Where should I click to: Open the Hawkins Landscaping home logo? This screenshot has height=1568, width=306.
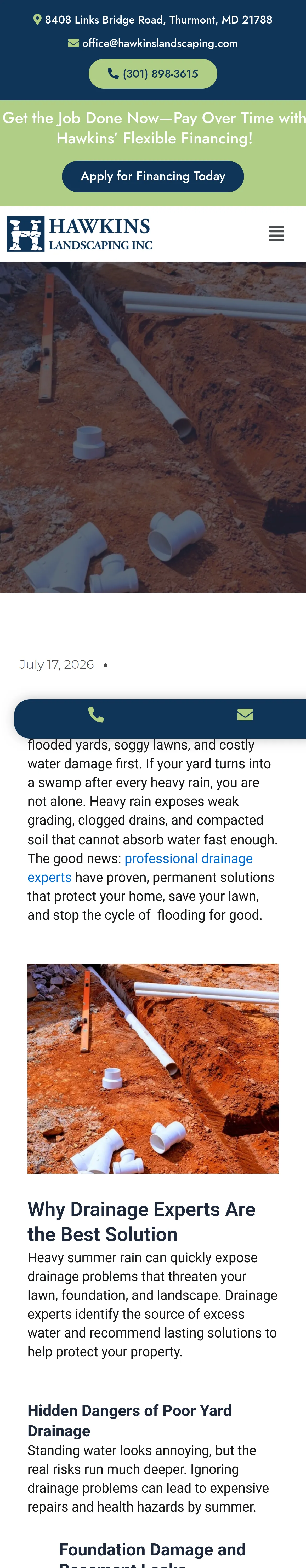80,234
